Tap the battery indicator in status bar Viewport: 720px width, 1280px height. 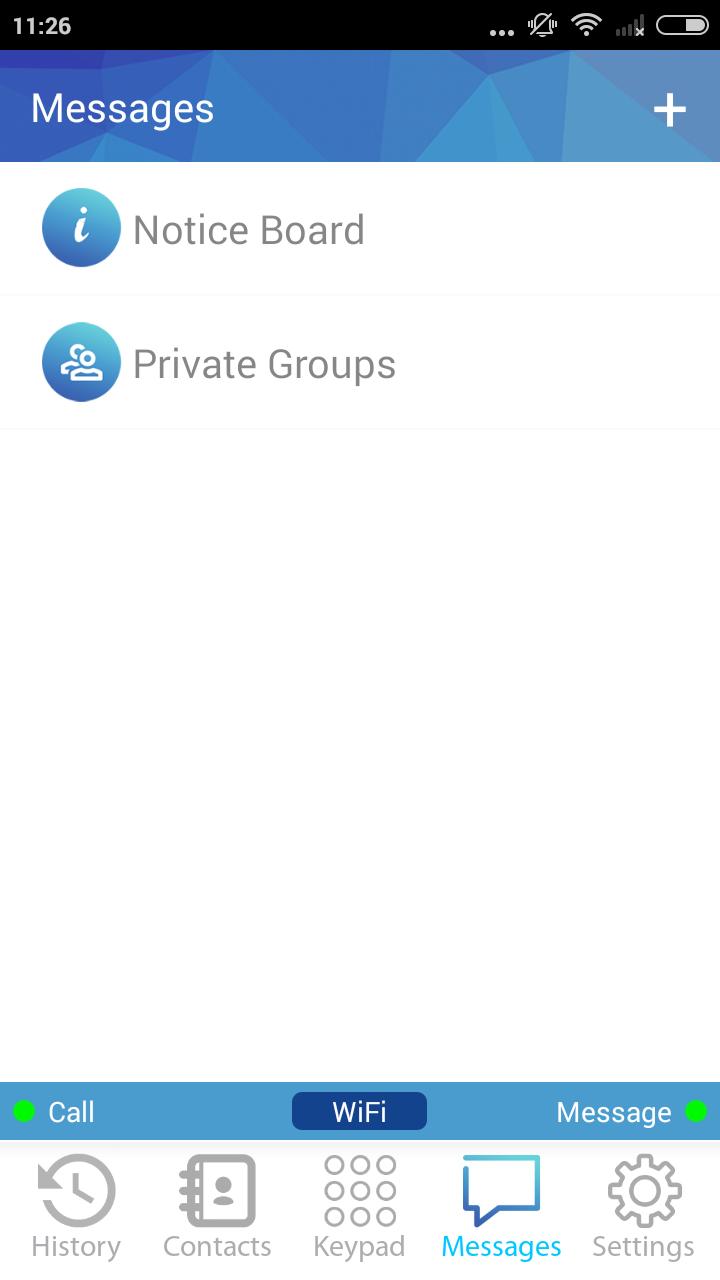[x=683, y=26]
